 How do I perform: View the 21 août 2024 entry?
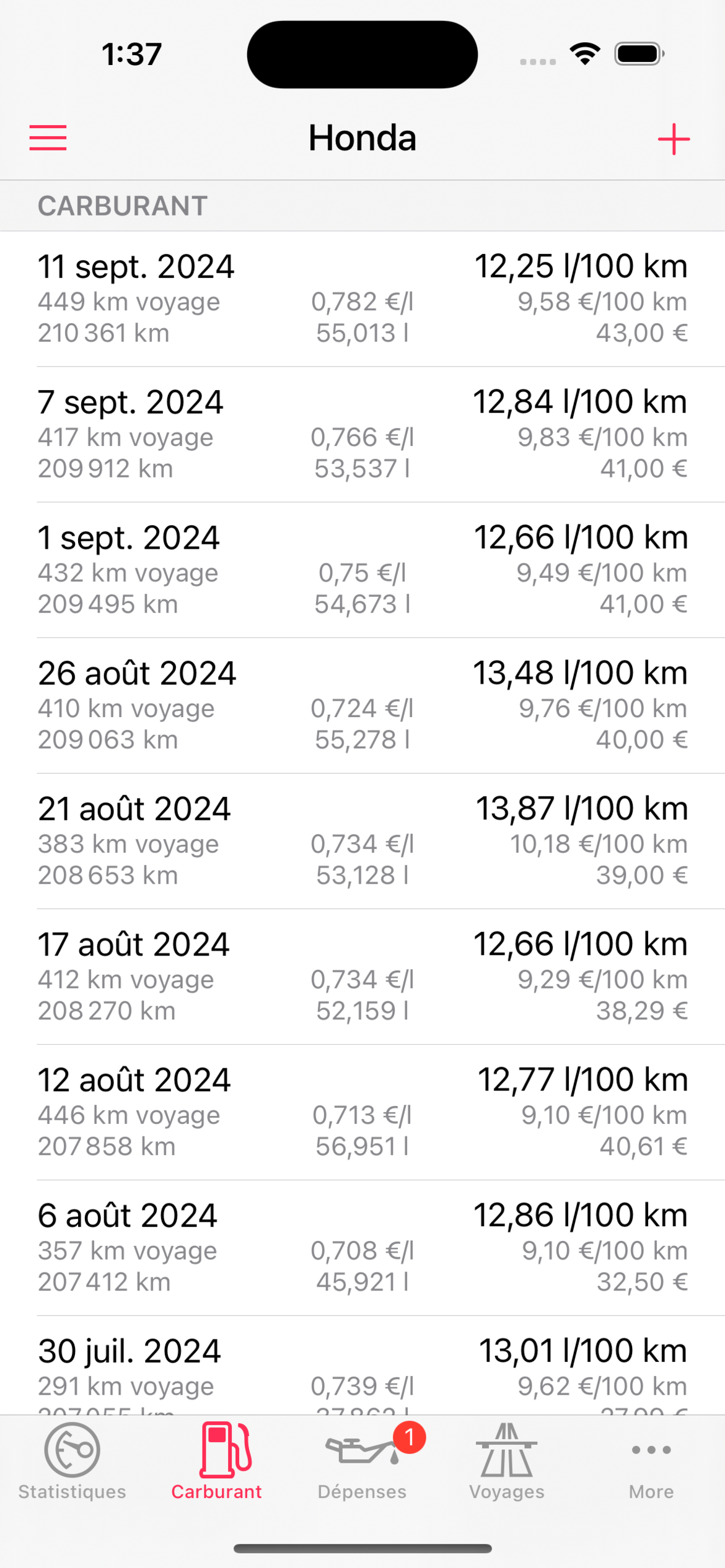point(362,842)
